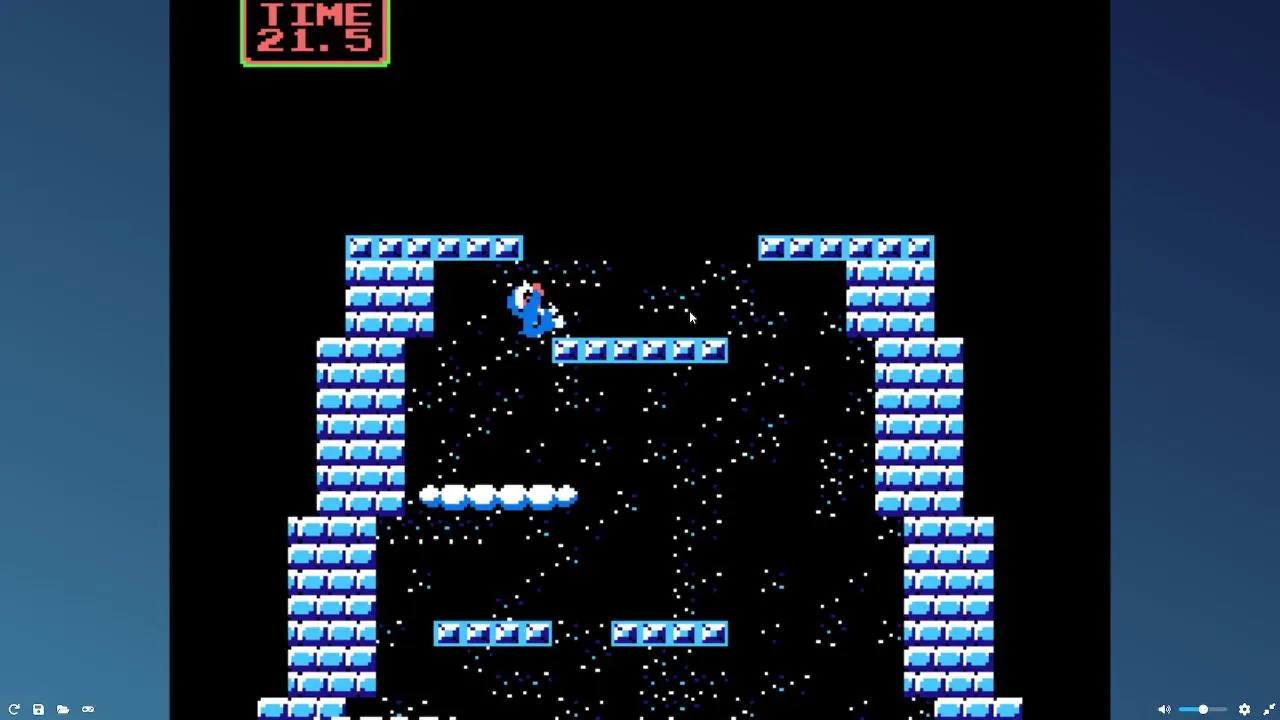Screen dimensions: 1280x720
Task: Save the game state
Action: point(38,709)
